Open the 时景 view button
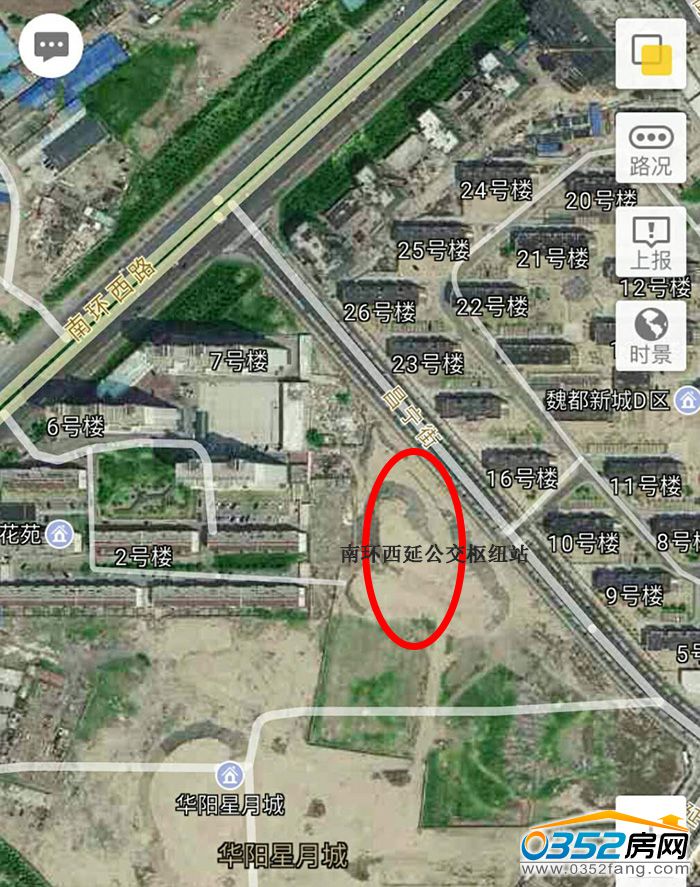This screenshot has height=887, width=700. click(650, 336)
